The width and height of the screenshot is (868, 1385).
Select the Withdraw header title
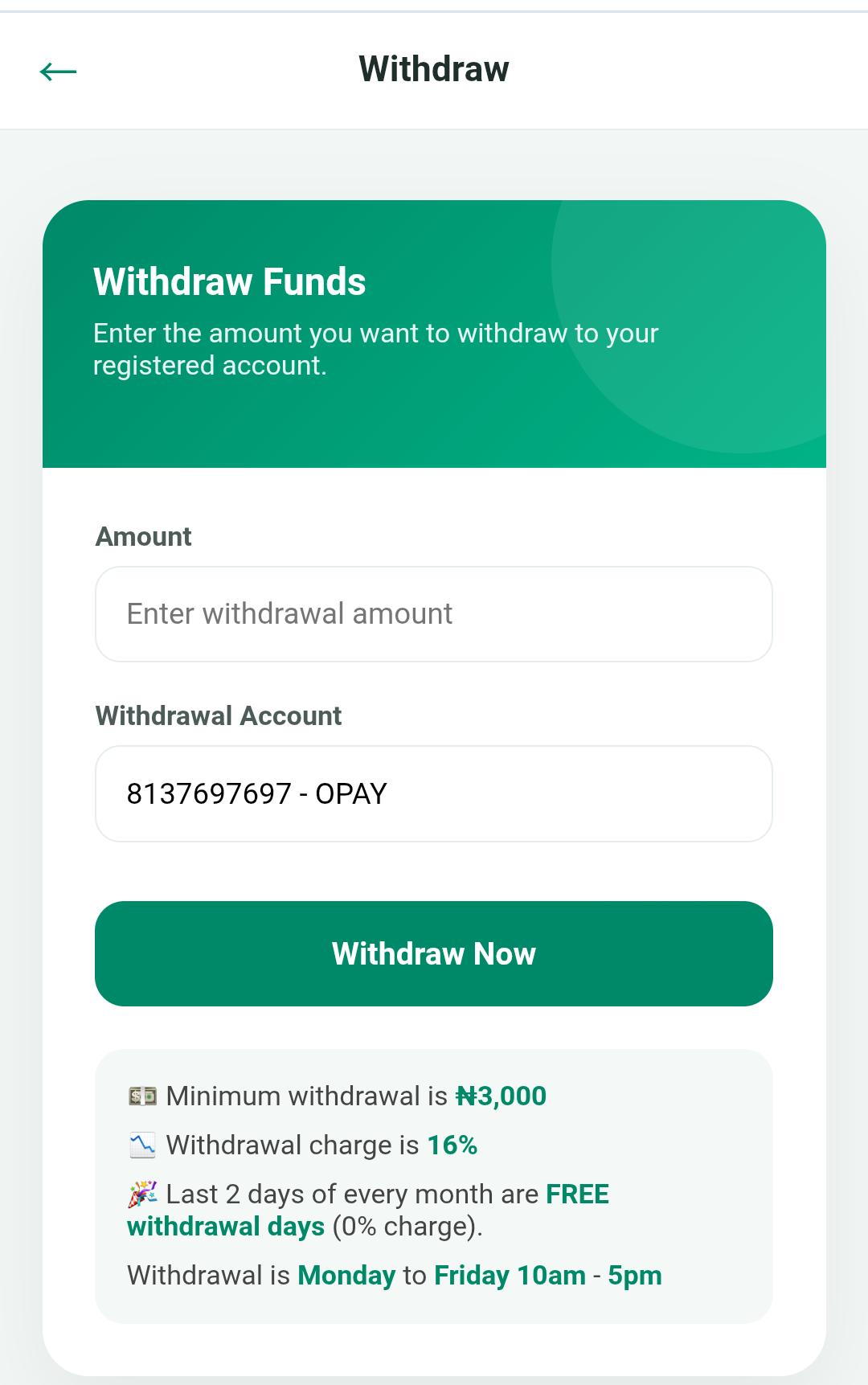click(434, 69)
